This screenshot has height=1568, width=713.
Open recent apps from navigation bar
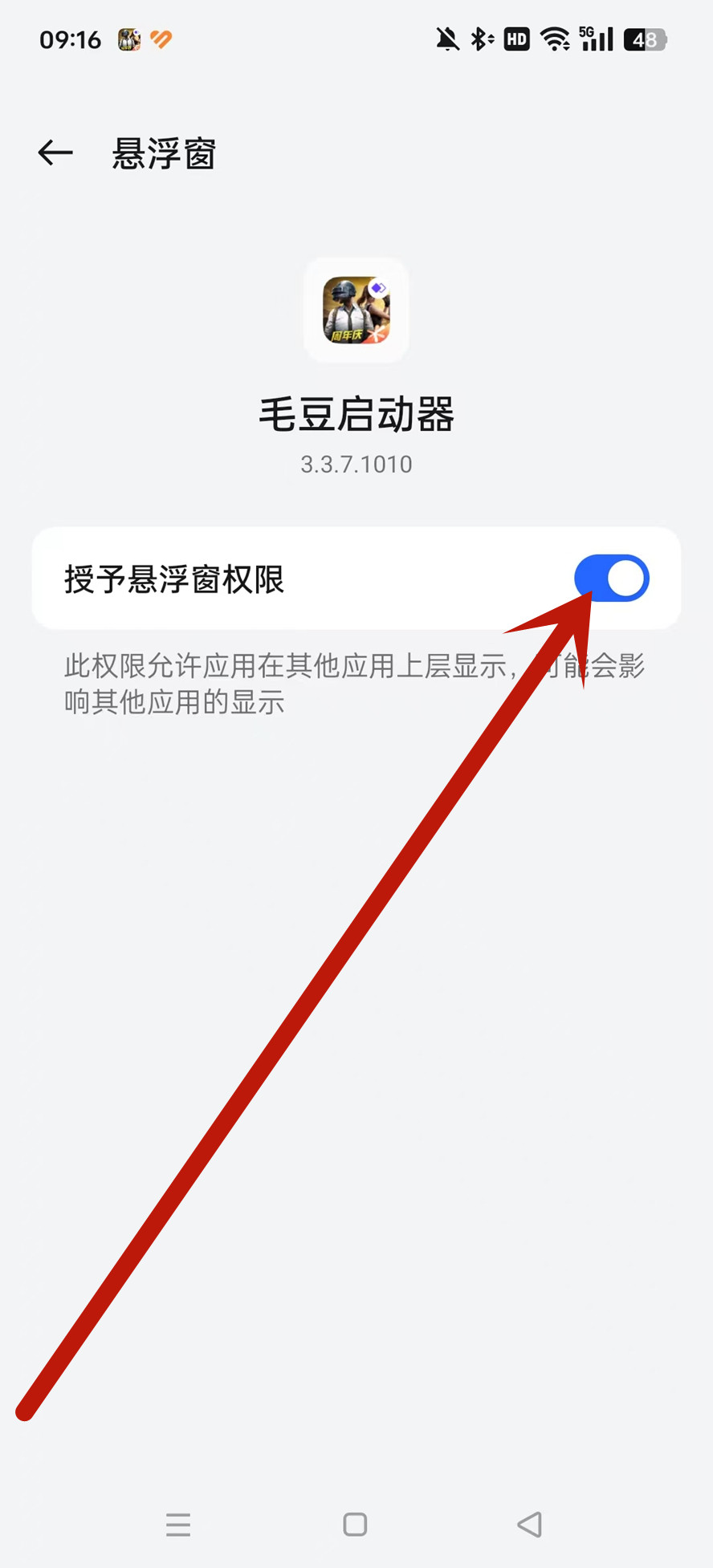(x=178, y=1525)
